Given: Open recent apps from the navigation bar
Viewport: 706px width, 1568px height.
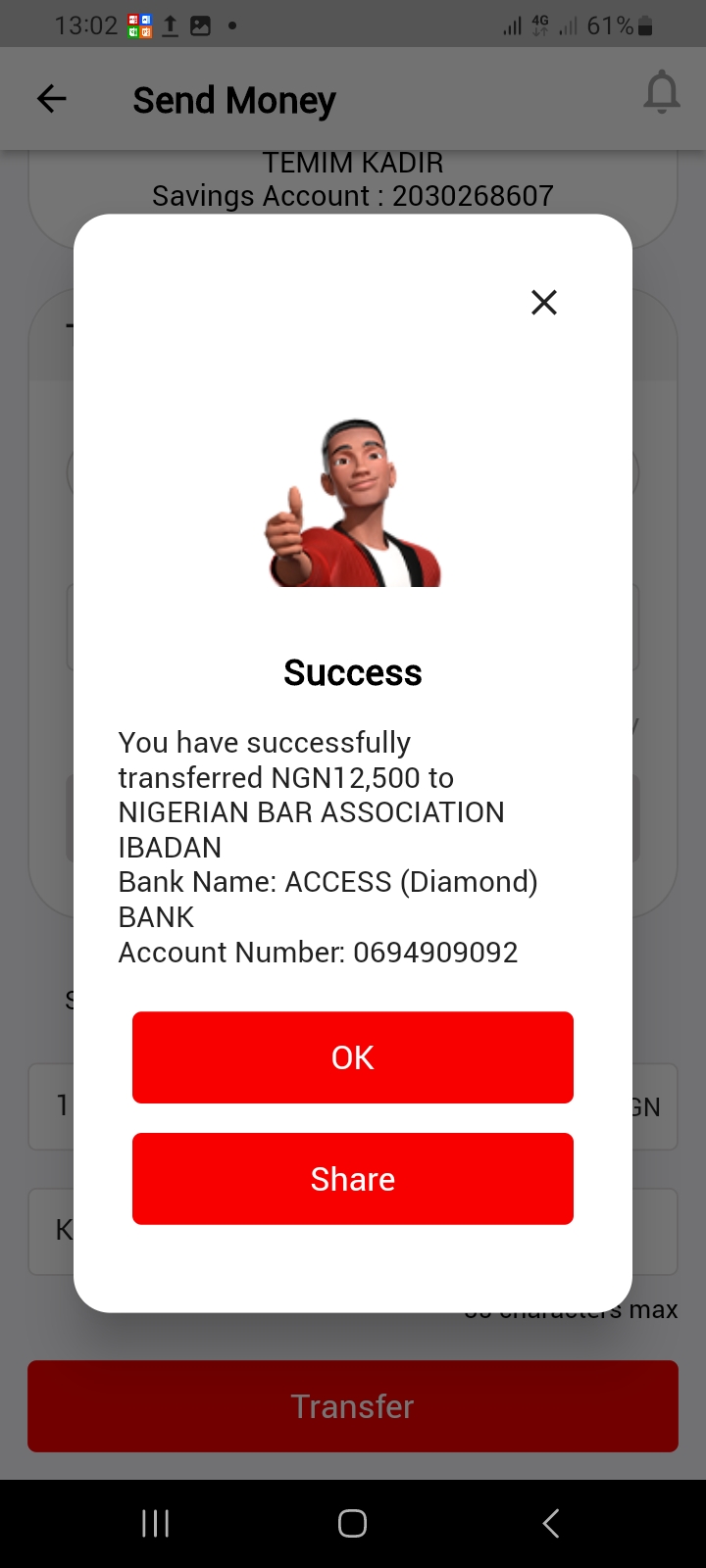Looking at the screenshot, I should coord(155,1523).
